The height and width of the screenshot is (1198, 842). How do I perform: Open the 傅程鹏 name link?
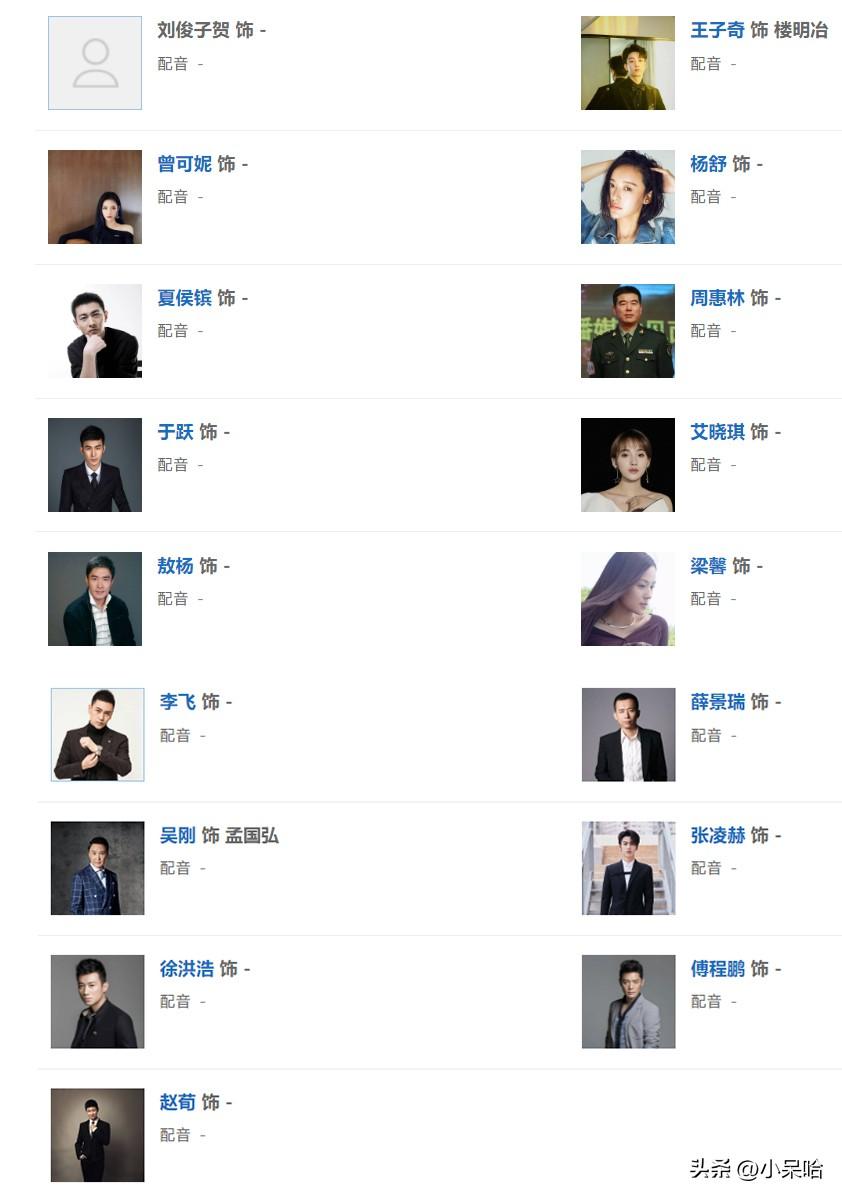click(x=717, y=969)
